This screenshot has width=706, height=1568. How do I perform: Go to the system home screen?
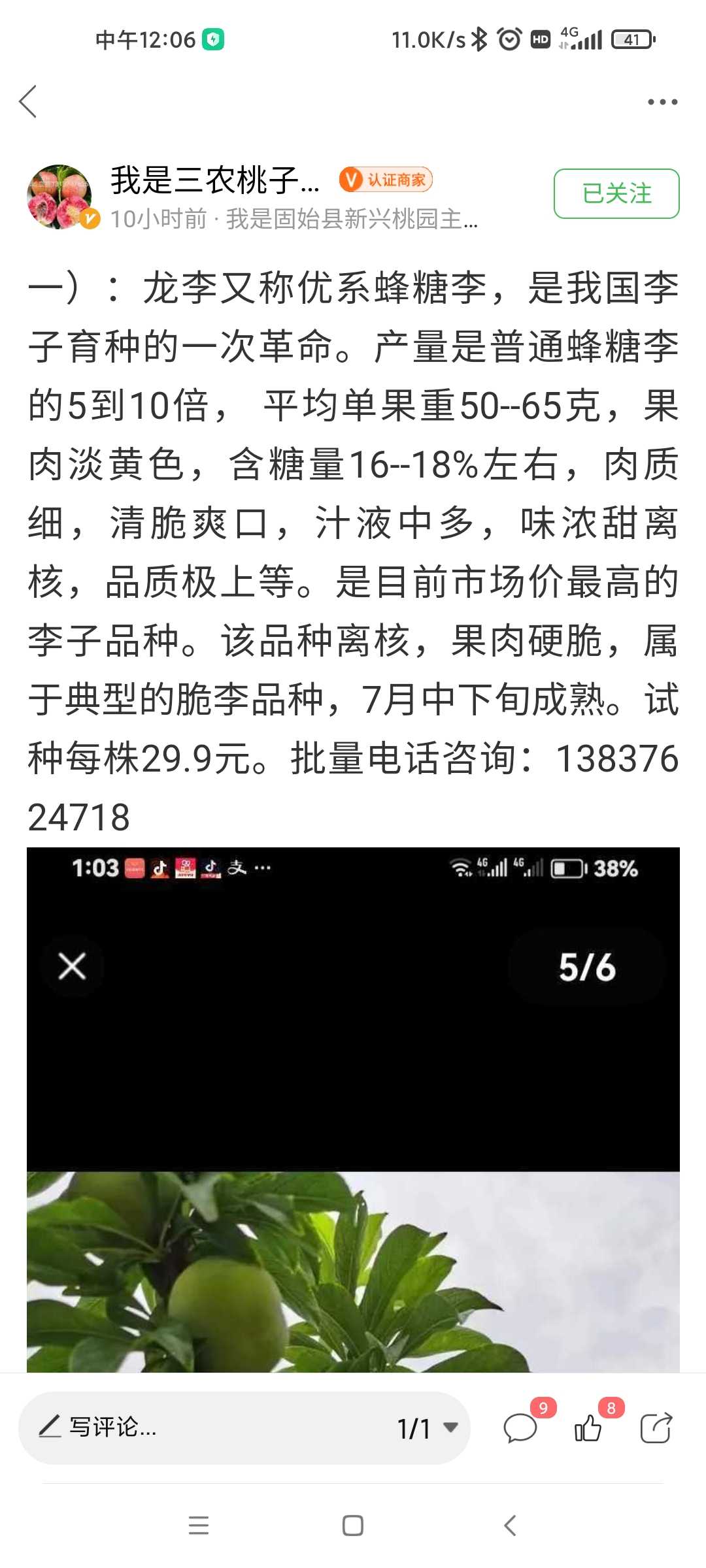(x=353, y=1526)
